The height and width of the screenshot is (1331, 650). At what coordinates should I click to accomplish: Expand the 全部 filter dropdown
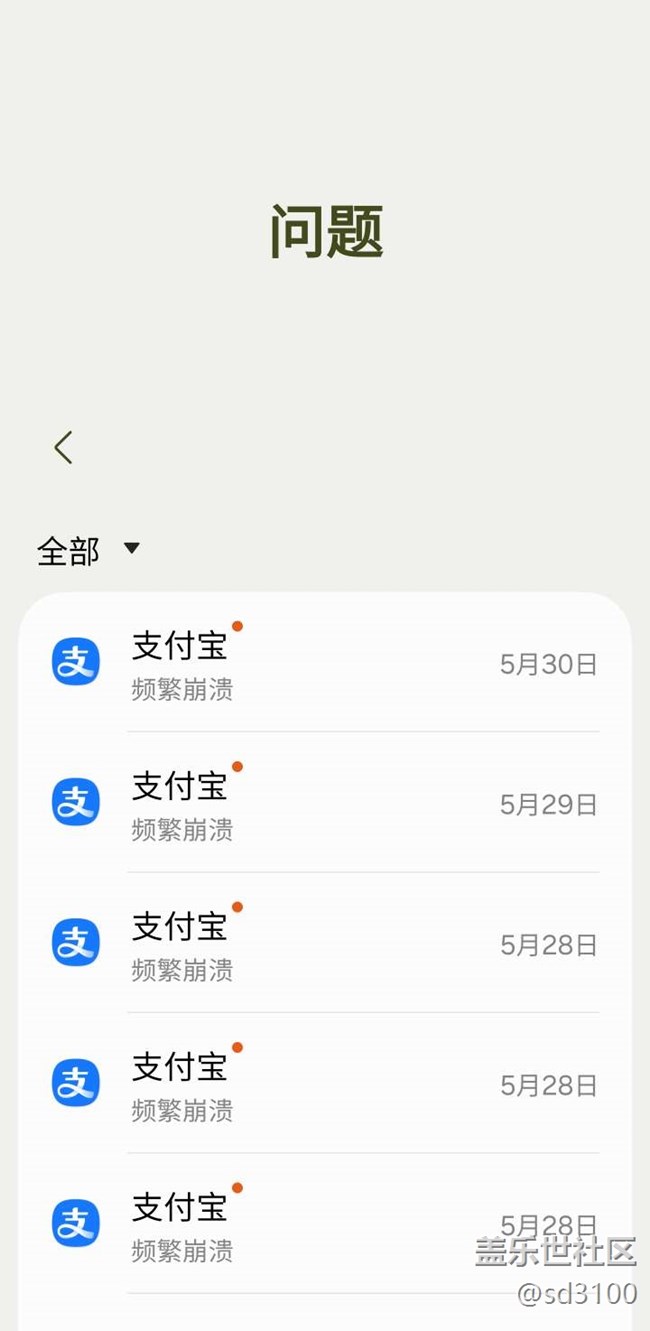(89, 550)
